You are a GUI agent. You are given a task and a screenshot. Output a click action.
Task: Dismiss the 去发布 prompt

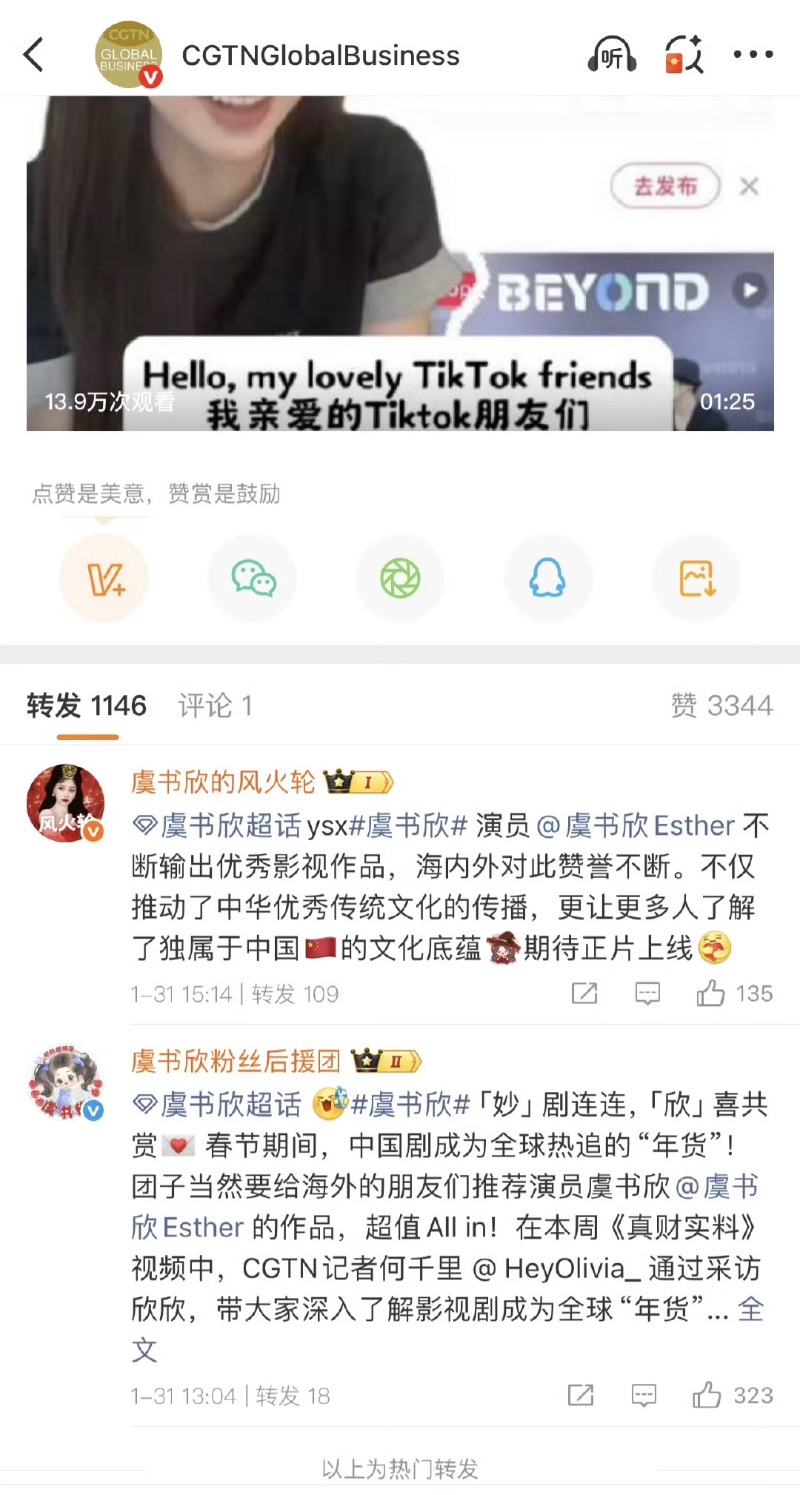tap(749, 186)
